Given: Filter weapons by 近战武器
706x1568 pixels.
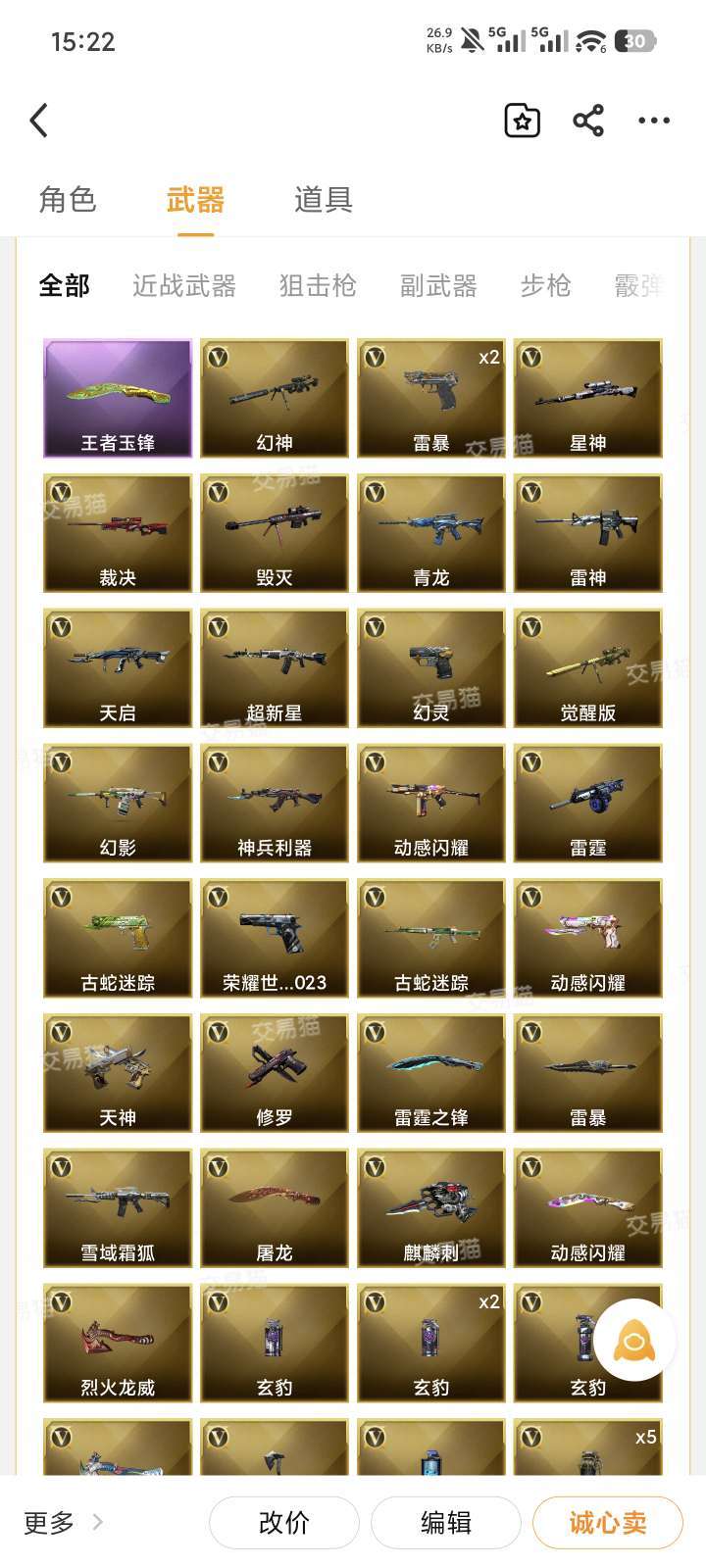Looking at the screenshot, I should coord(184,285).
